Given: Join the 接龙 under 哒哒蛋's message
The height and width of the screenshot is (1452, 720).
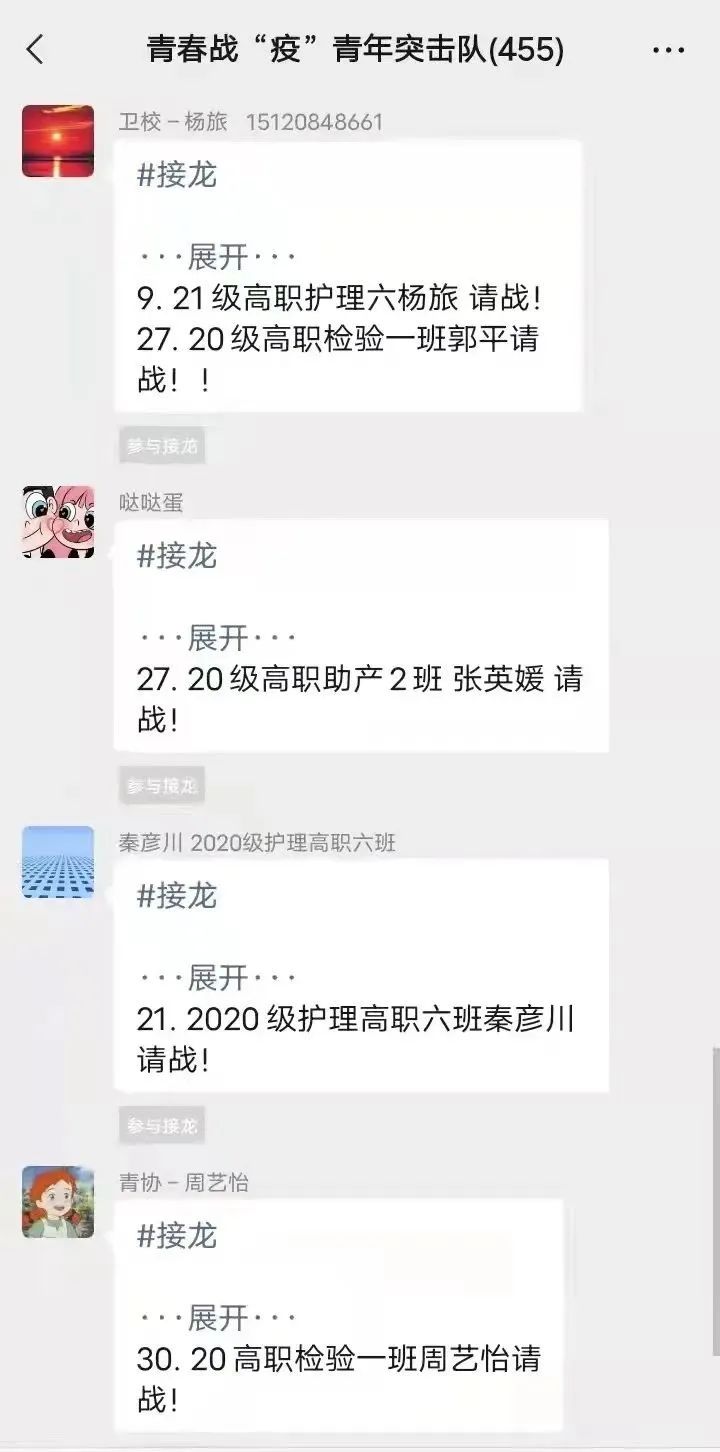Looking at the screenshot, I should coord(162,786).
